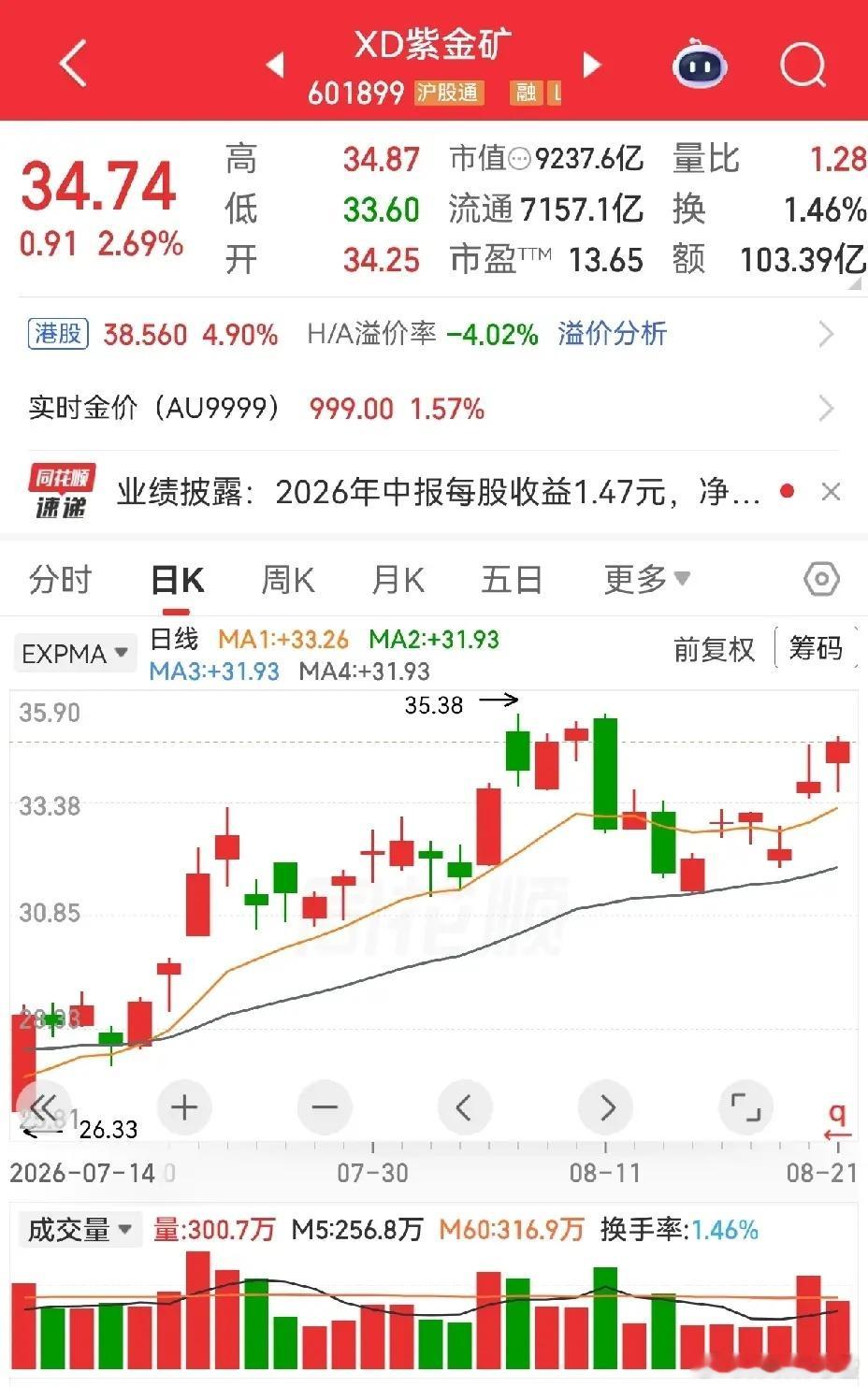This screenshot has width=868, height=1387.
Task: Change the EXPMA indicator dropdown
Action: (75, 653)
